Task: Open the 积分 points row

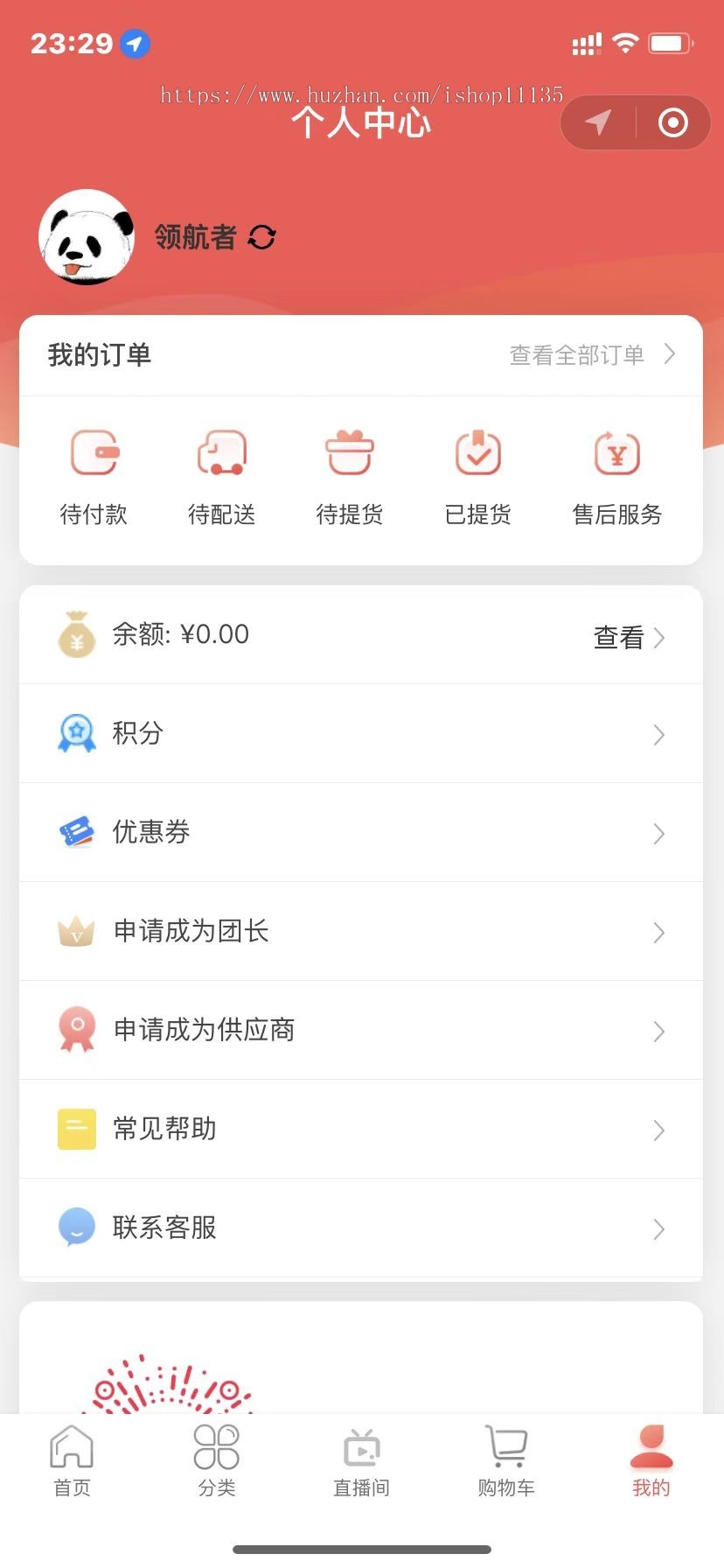Action: (x=361, y=733)
